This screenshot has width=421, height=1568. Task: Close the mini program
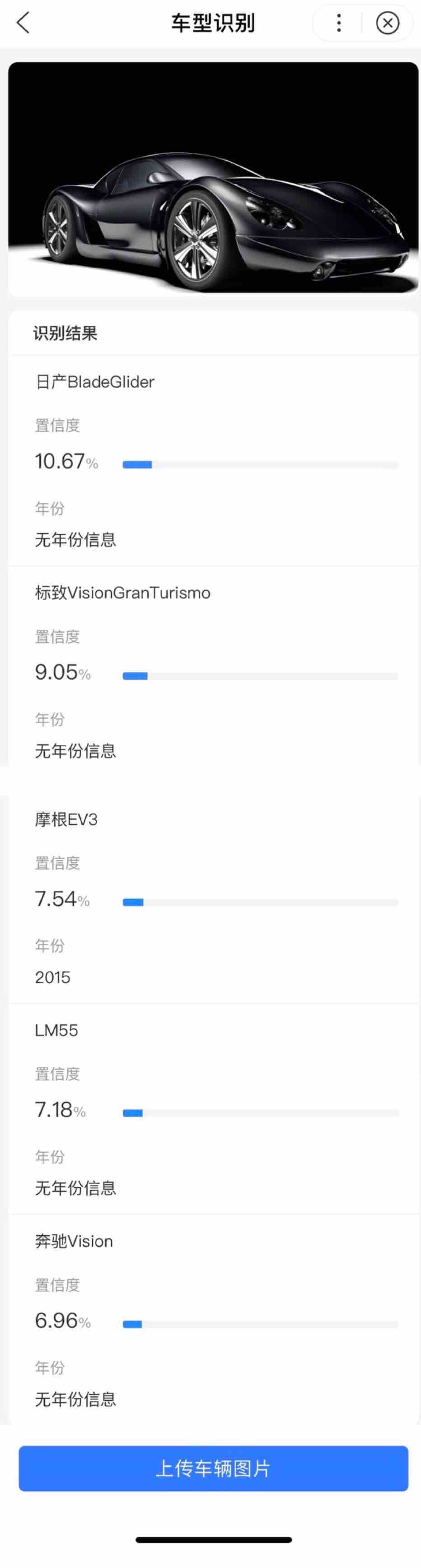coord(387,23)
